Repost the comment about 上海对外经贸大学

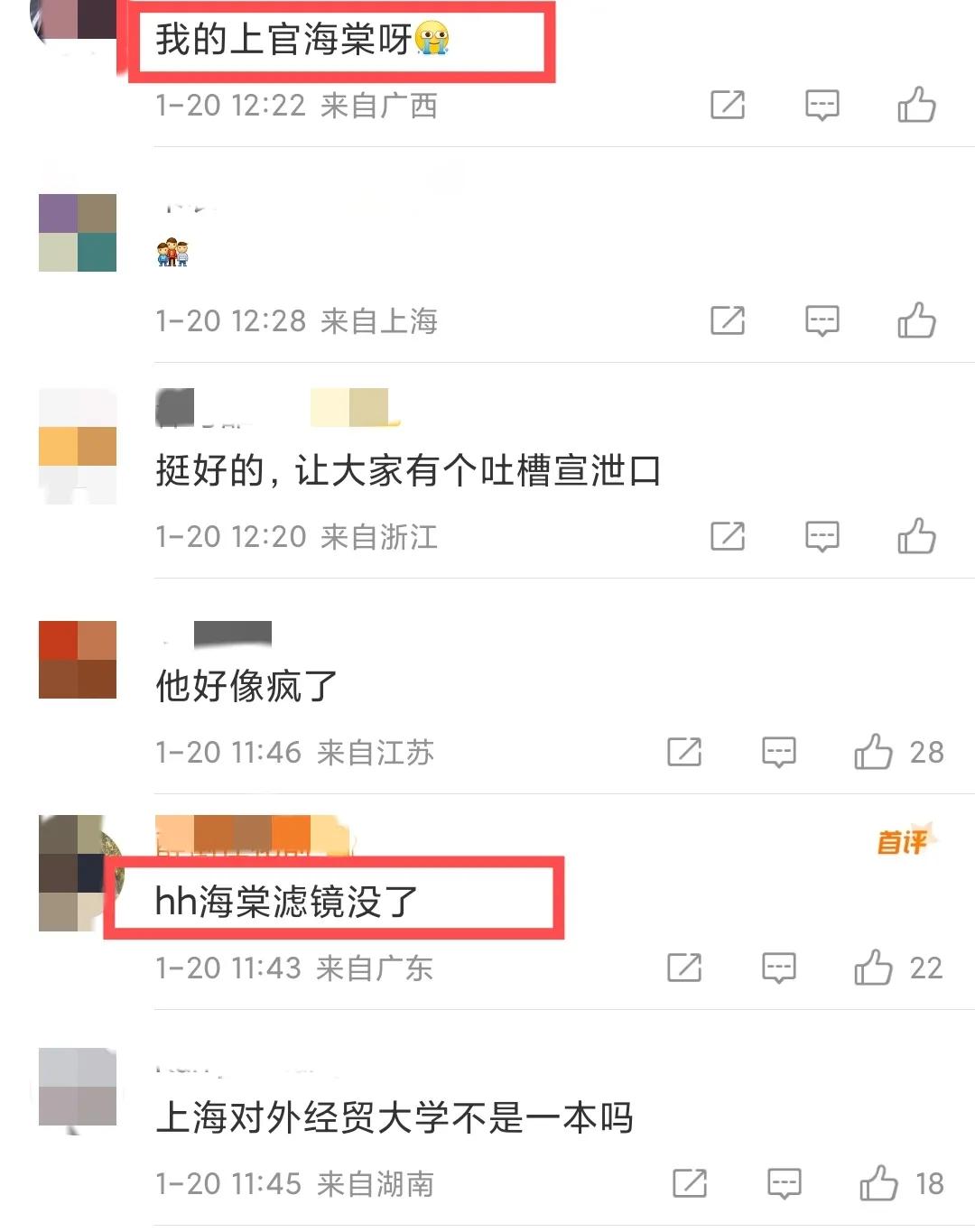(690, 1183)
